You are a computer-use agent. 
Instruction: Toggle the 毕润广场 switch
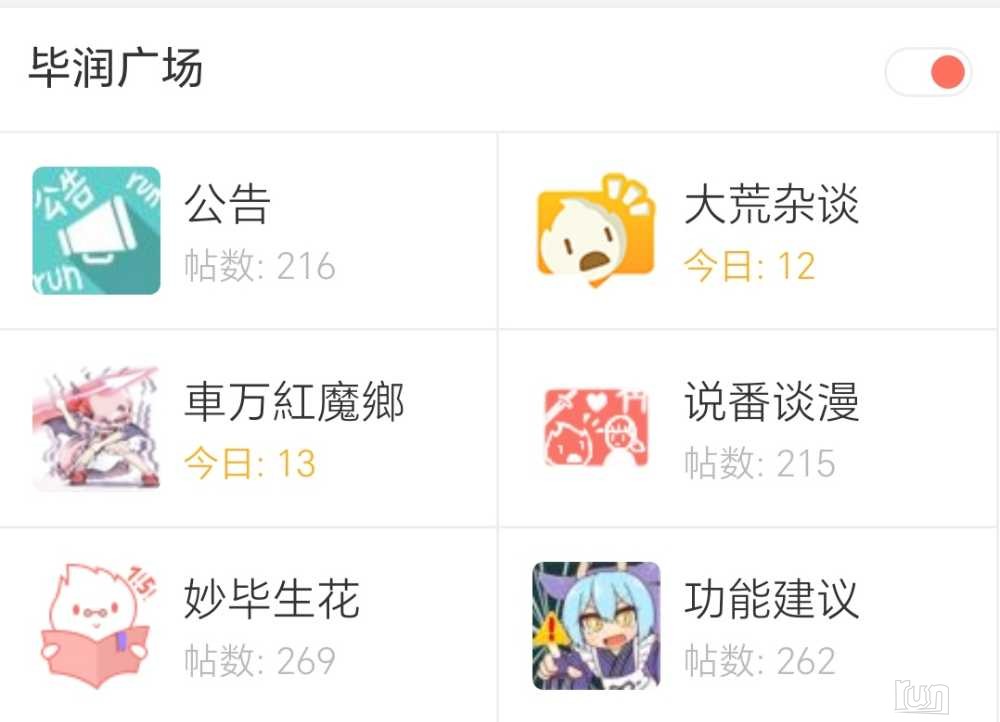point(928,72)
